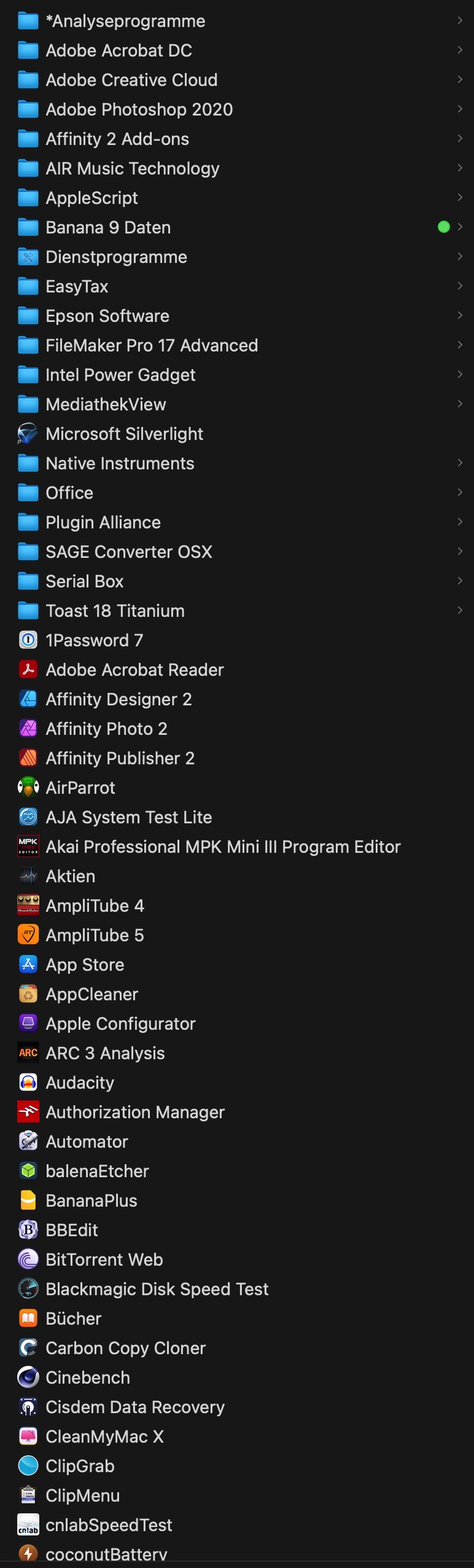The height and width of the screenshot is (1568, 474).
Task: Select Blackmagic Disk Speed Test
Action: coord(157,1289)
